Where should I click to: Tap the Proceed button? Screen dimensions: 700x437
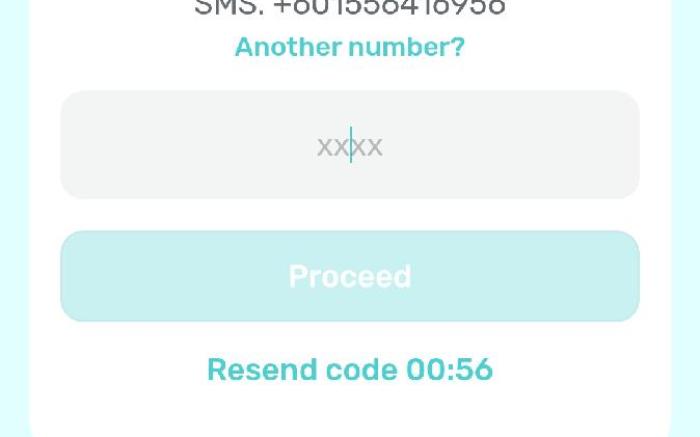(349, 276)
